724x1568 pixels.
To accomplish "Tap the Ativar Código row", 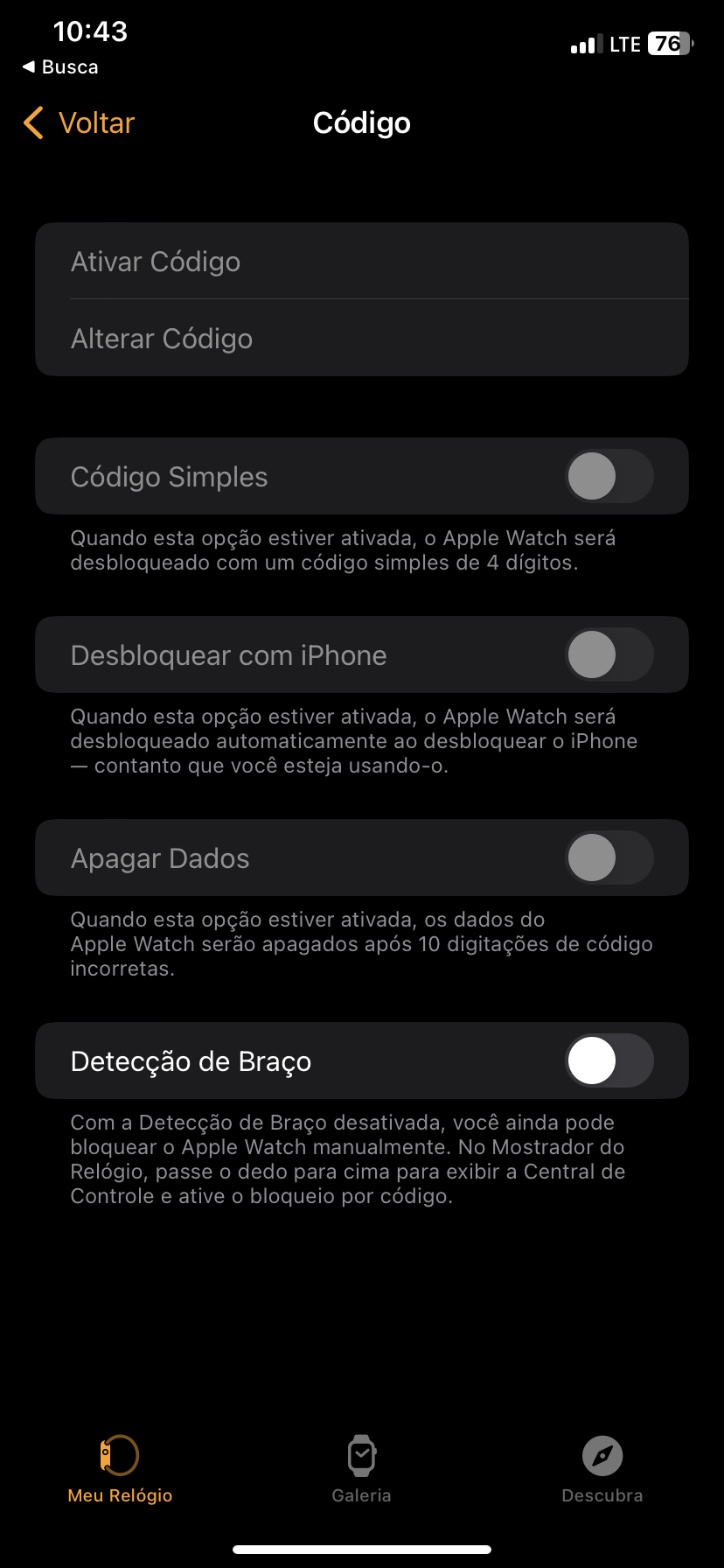I will coord(361,262).
